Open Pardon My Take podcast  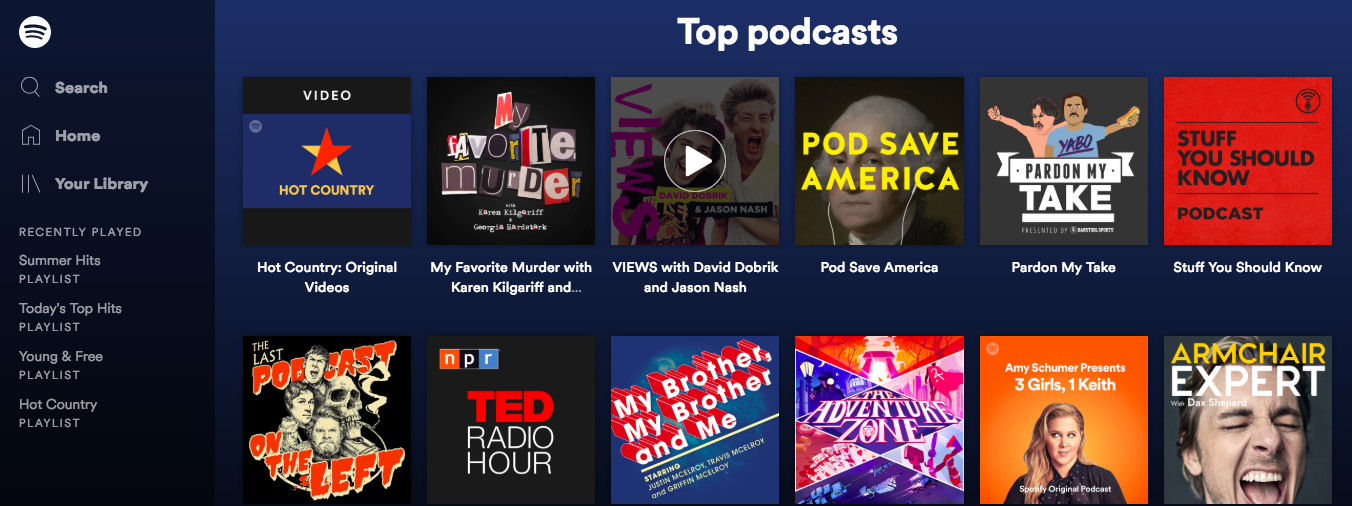[1063, 161]
